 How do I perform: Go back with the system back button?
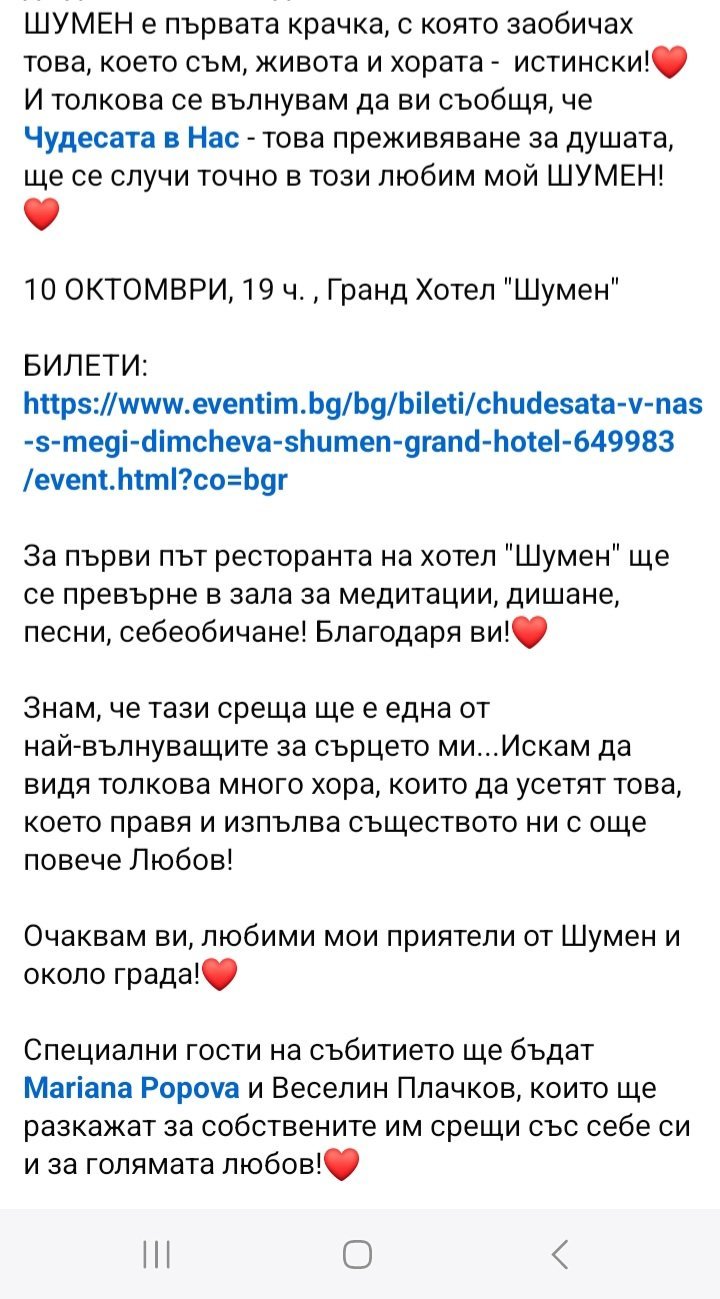pyautogui.click(x=560, y=1254)
